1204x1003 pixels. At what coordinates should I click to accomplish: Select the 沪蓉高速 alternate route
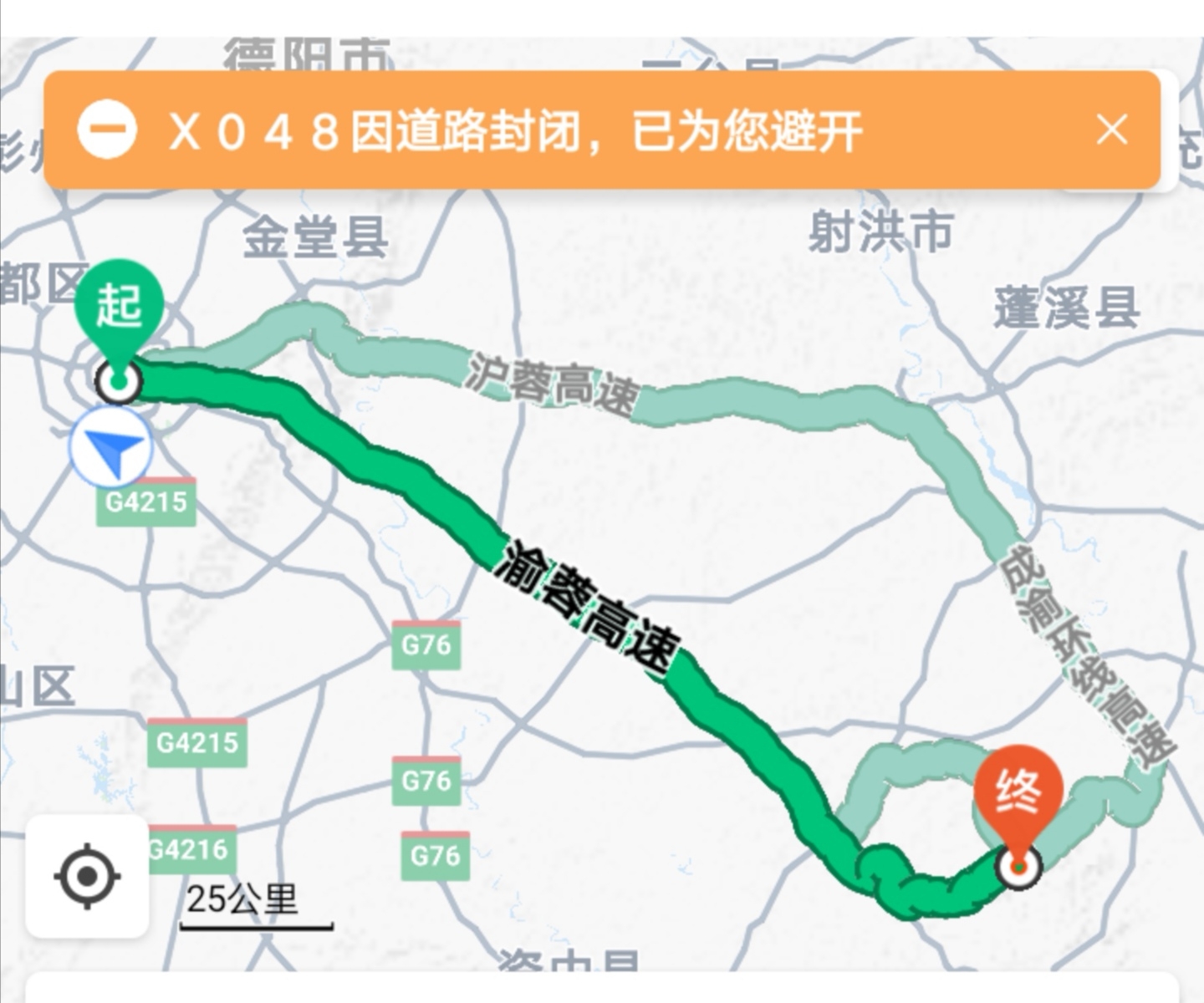552,385
